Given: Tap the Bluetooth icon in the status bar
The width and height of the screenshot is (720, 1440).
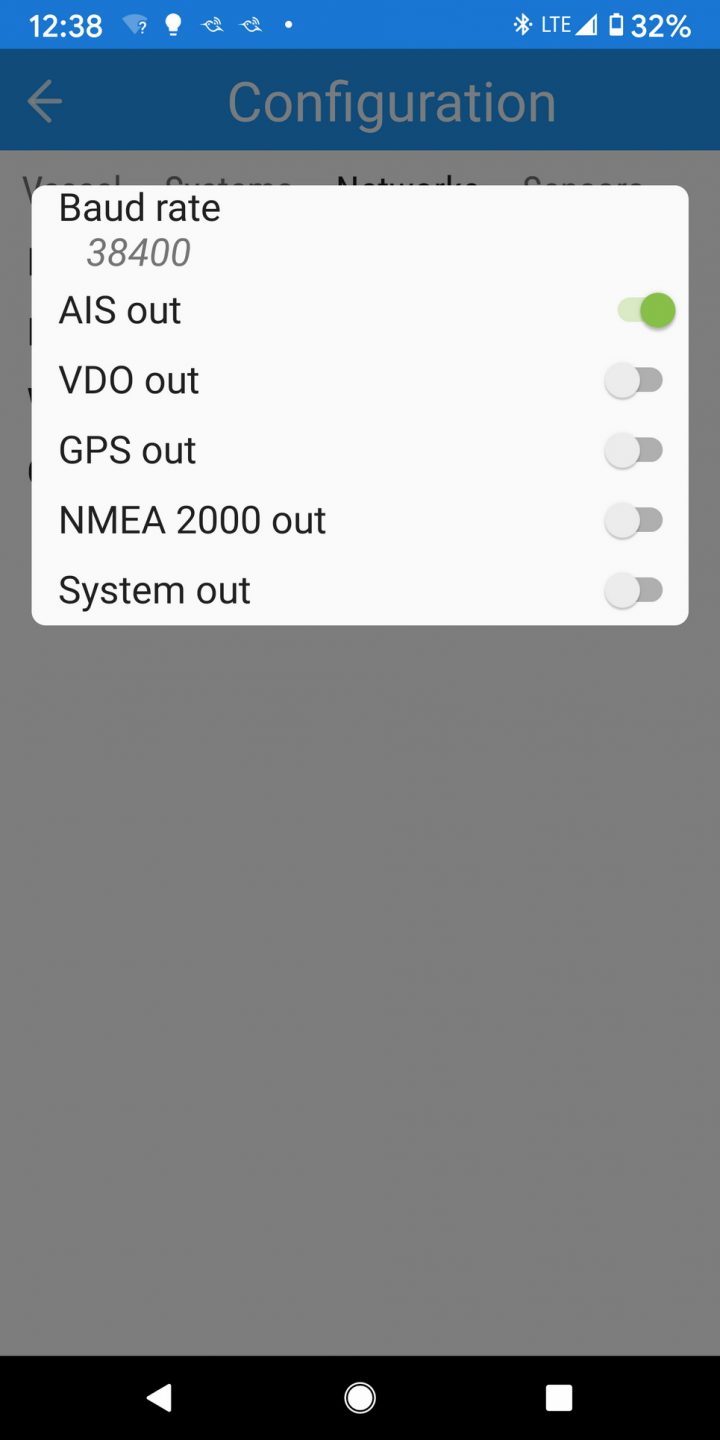Looking at the screenshot, I should tap(522, 24).
